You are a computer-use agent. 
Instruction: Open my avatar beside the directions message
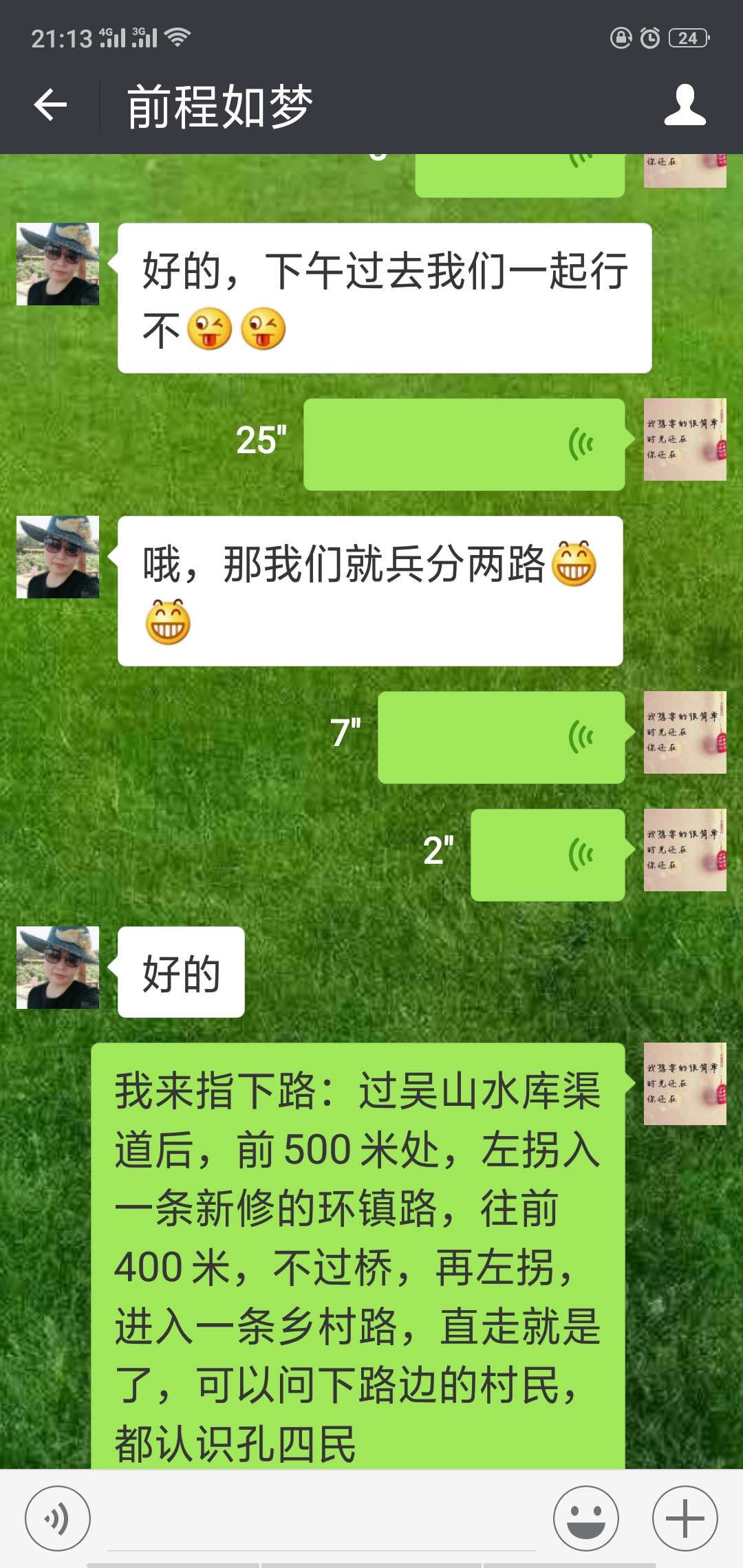pos(685,1084)
